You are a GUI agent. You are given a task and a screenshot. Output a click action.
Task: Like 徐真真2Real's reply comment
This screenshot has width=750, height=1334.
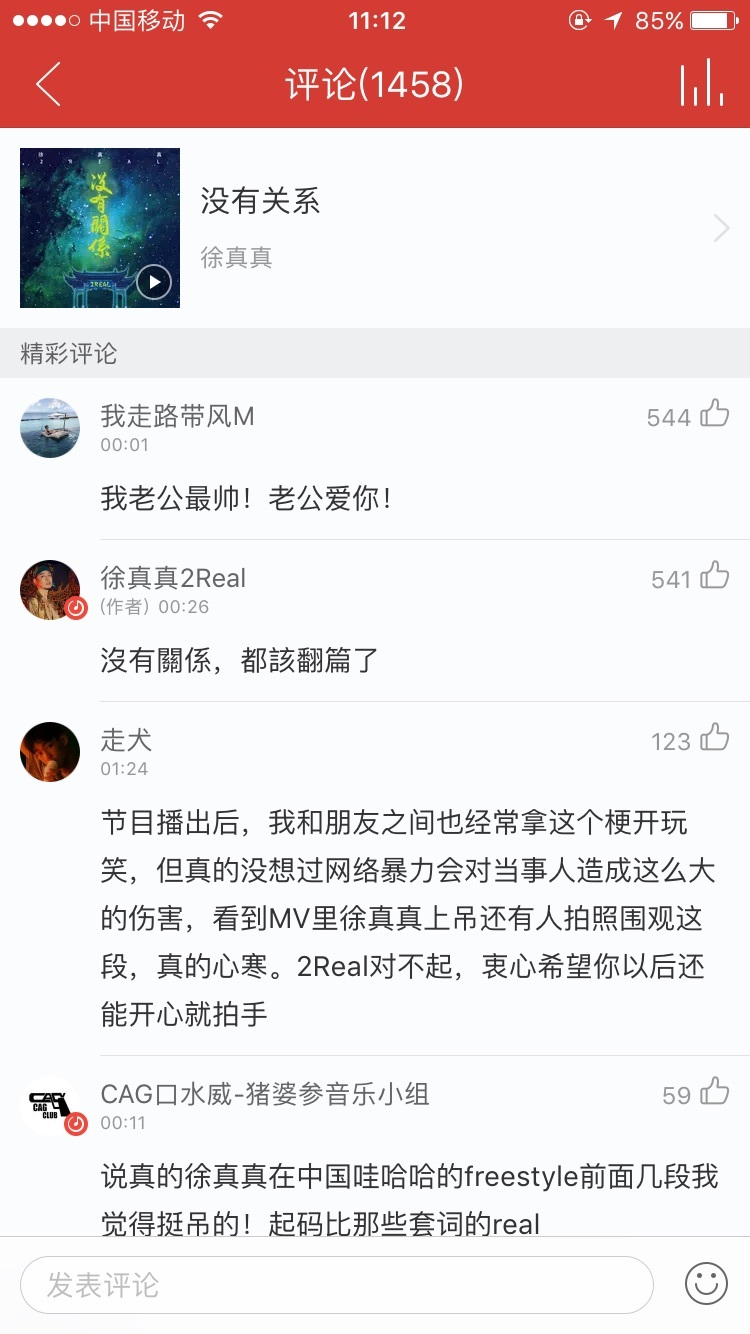[714, 578]
